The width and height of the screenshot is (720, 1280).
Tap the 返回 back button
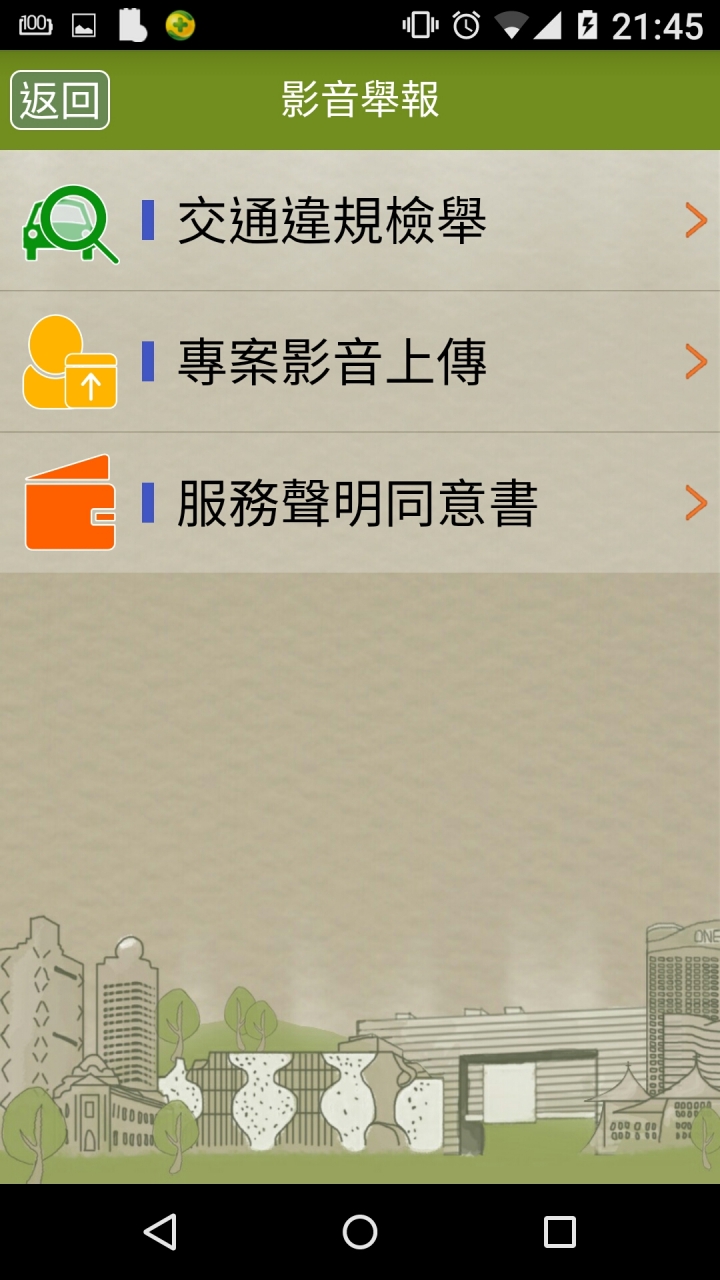click(60, 100)
